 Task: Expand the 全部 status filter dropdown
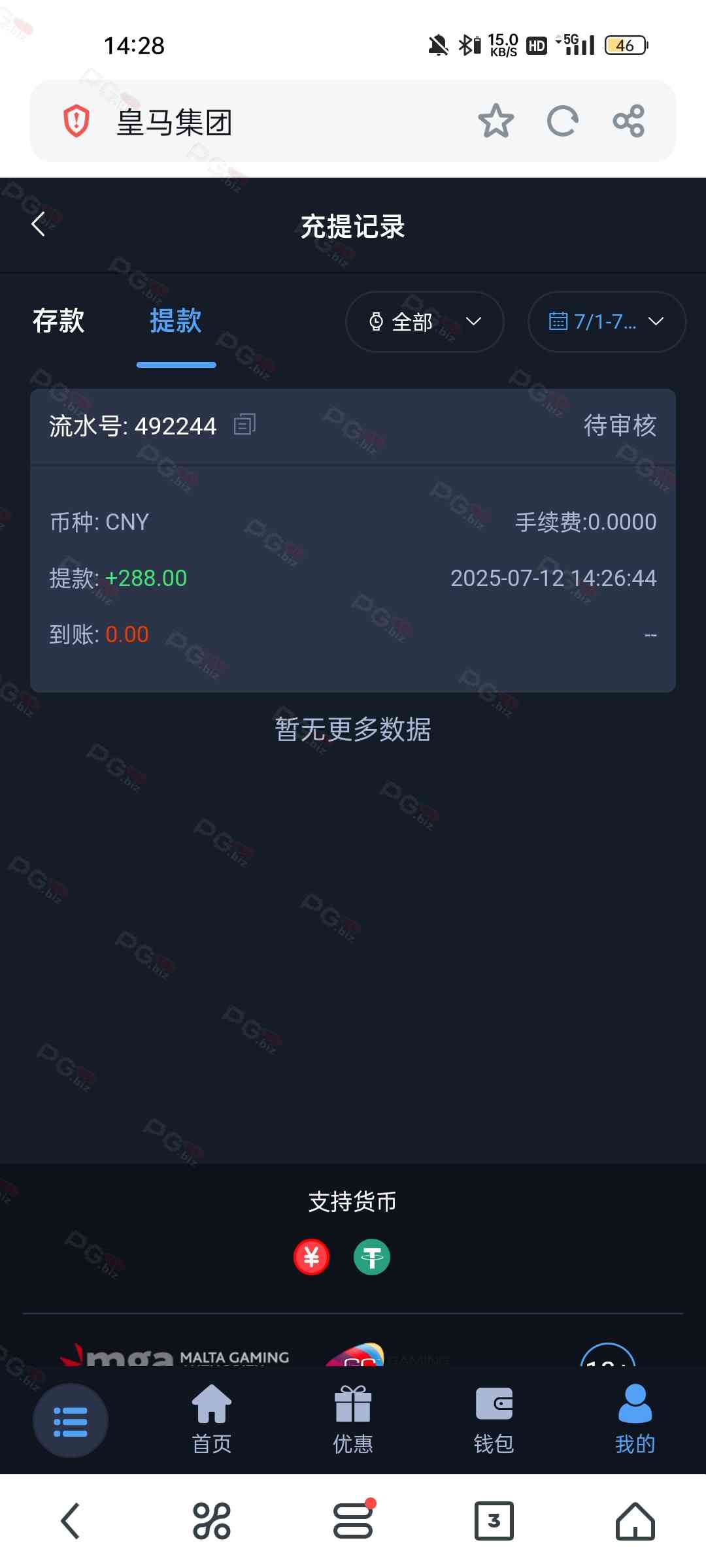pyautogui.click(x=424, y=321)
